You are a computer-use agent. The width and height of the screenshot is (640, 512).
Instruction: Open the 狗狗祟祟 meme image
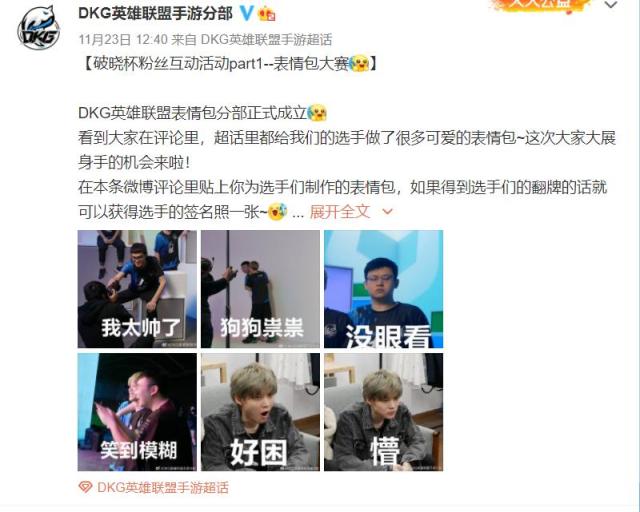(x=260, y=289)
